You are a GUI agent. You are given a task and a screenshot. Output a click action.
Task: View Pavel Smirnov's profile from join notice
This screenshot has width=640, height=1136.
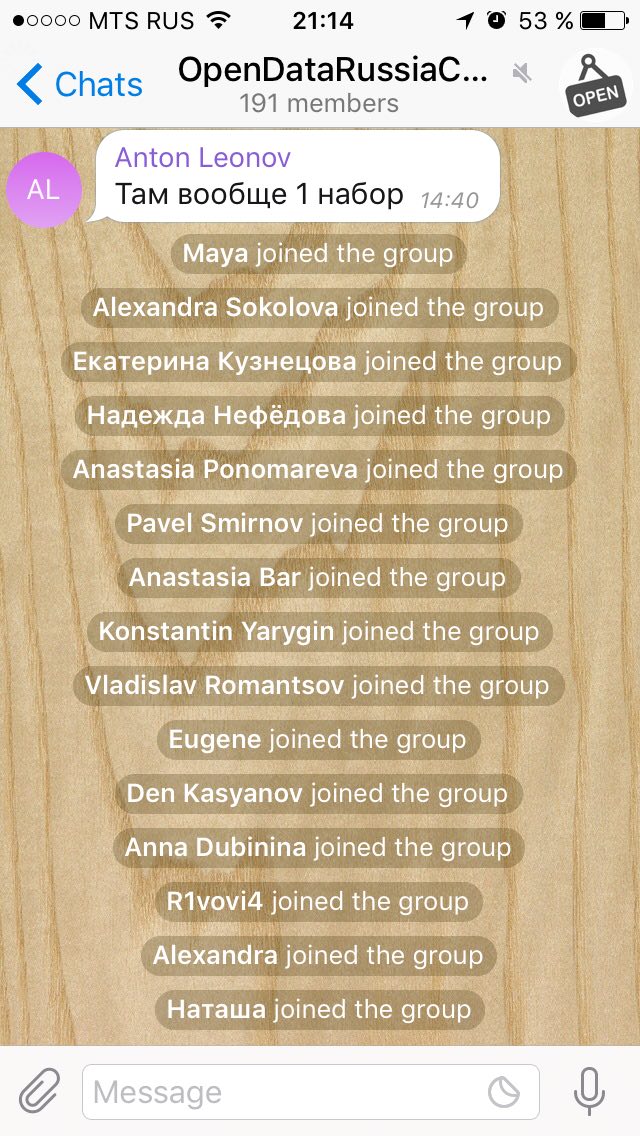215,523
